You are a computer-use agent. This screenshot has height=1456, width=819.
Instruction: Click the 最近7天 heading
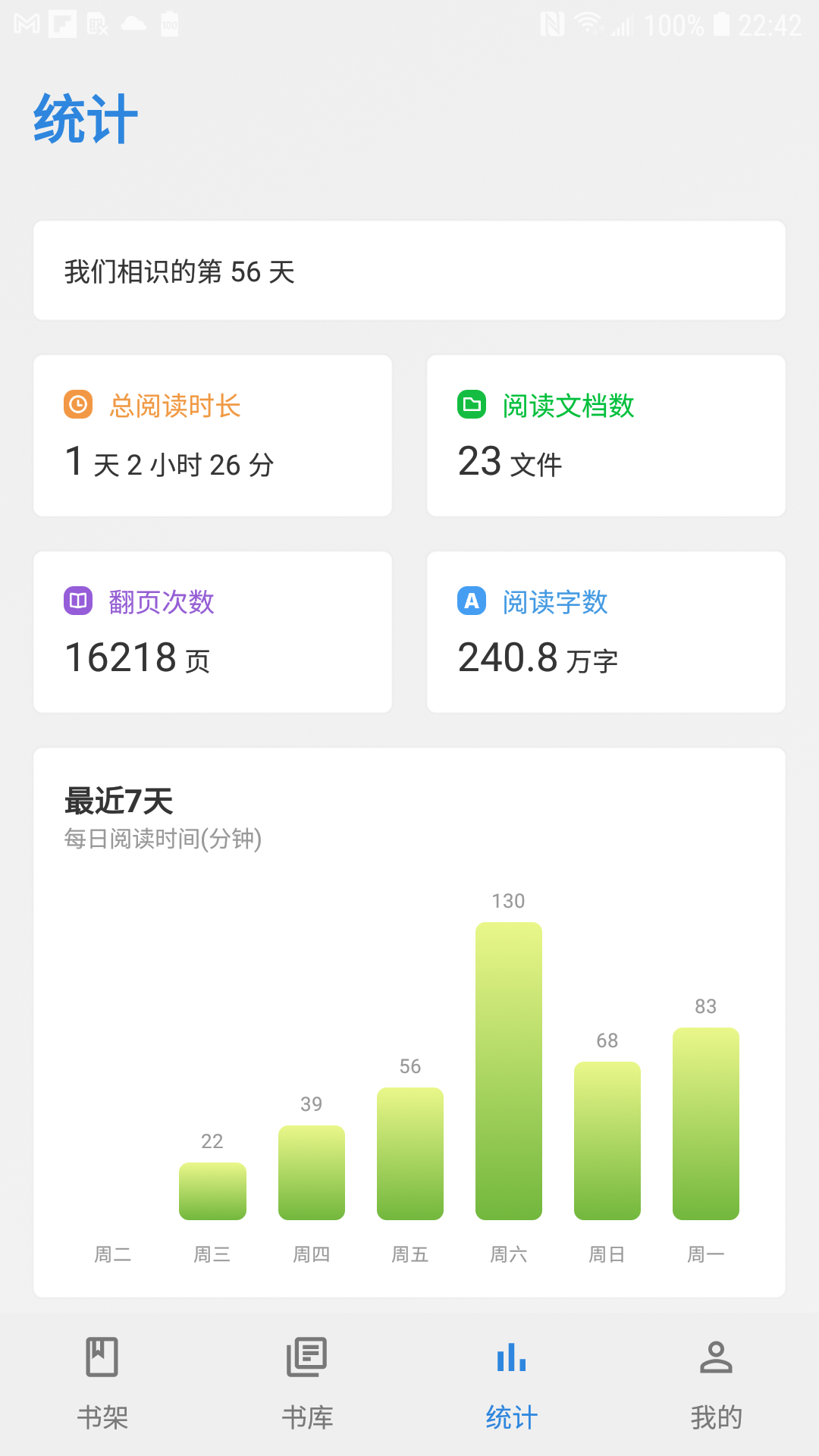pos(118,802)
